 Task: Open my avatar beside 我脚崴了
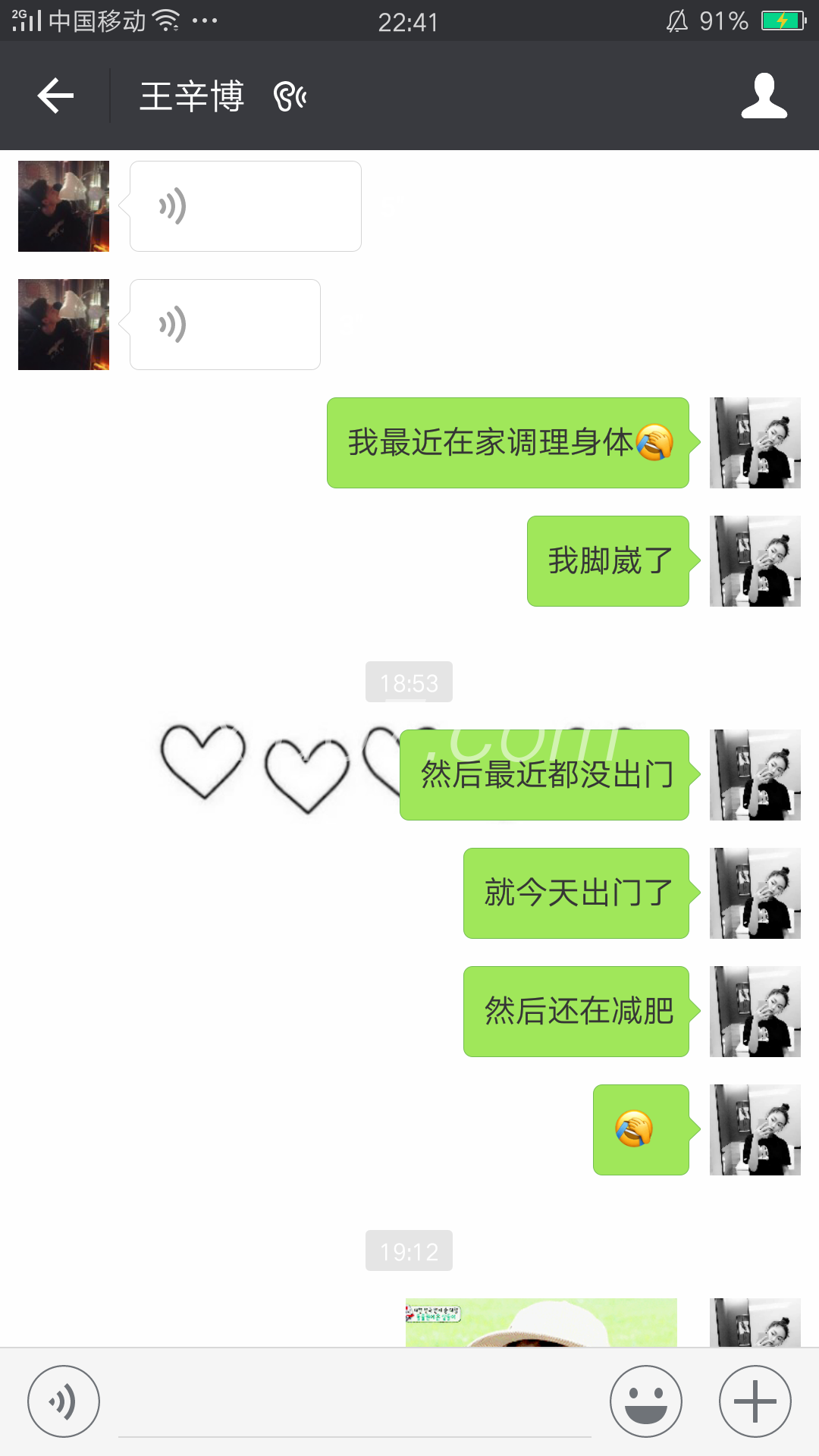click(755, 561)
